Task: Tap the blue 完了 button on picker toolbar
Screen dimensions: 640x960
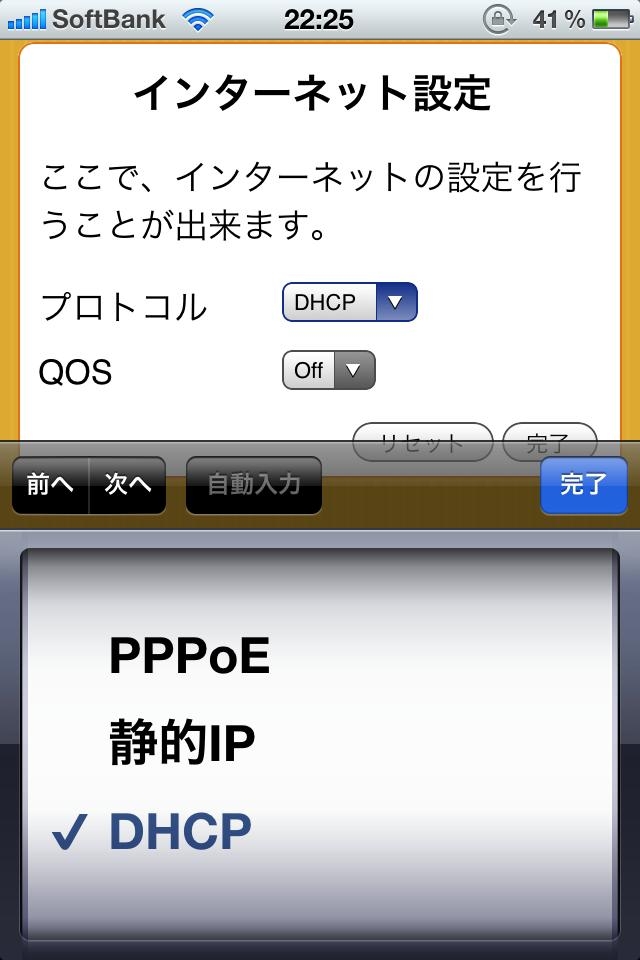Action: (583, 485)
